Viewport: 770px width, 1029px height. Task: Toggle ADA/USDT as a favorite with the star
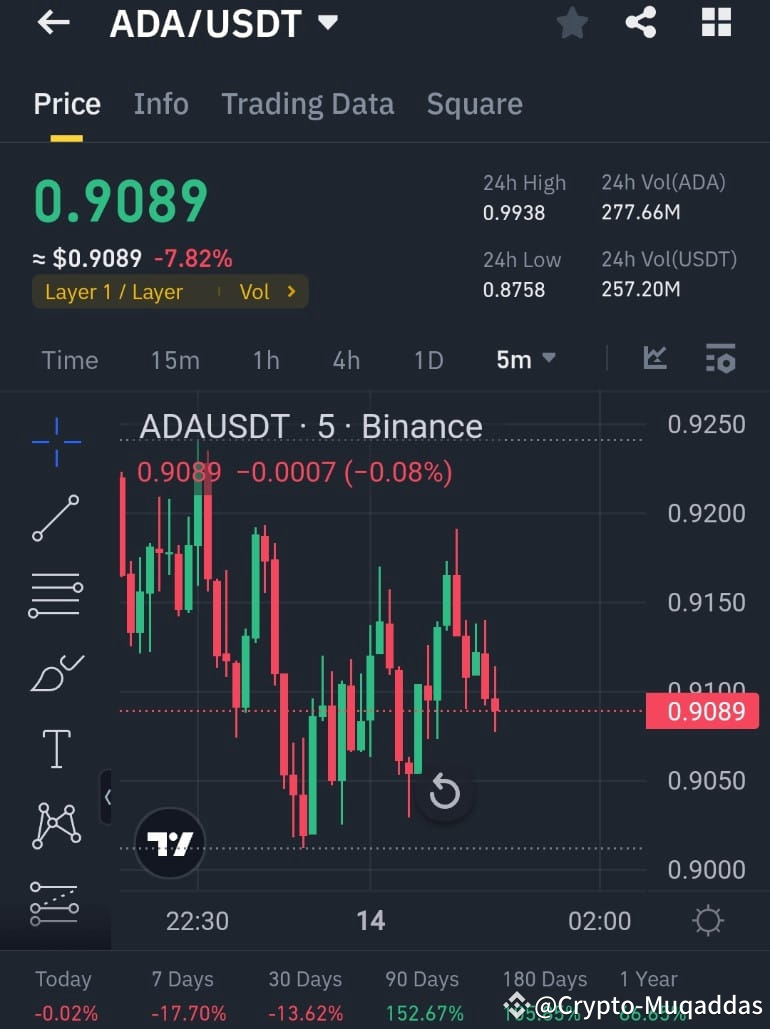tap(572, 23)
